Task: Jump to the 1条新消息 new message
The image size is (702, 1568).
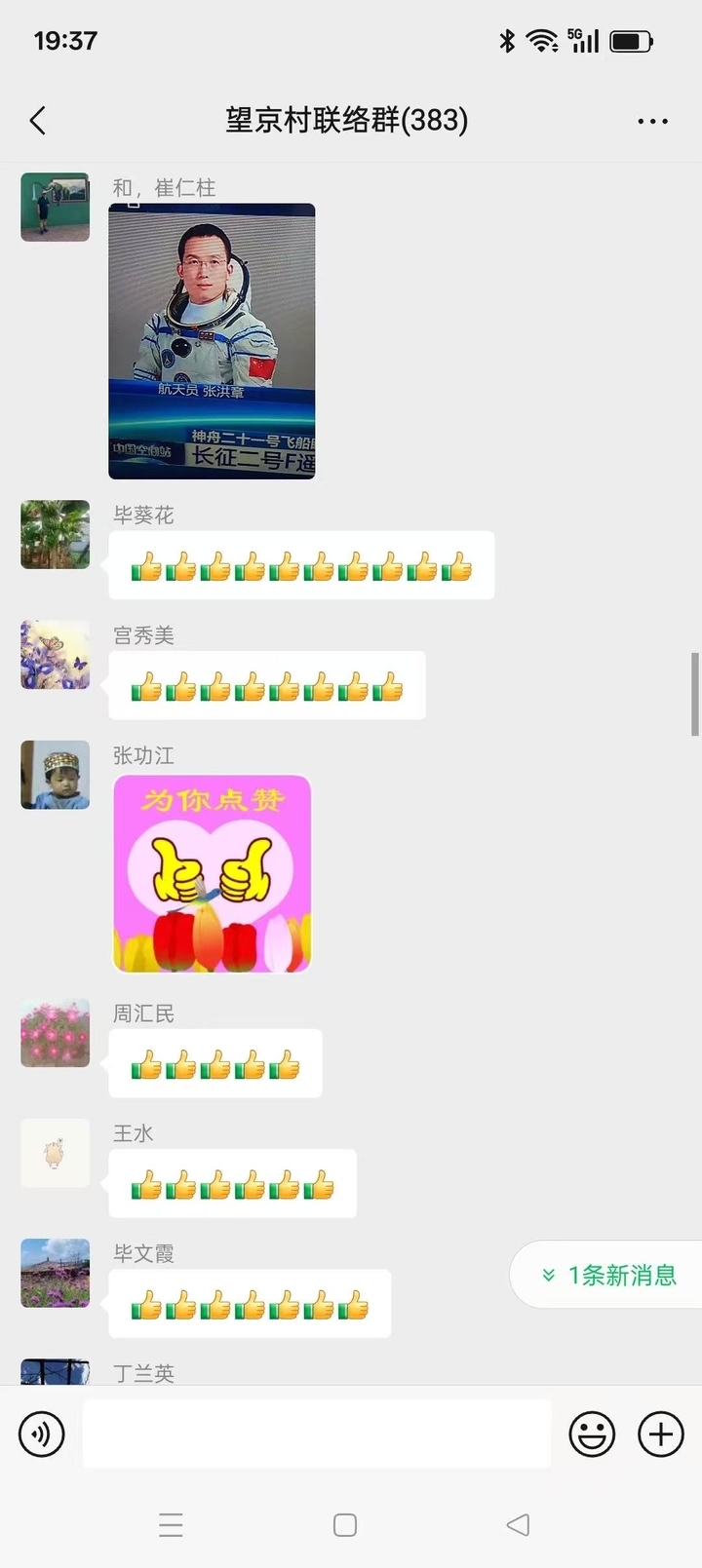Action: point(608,1275)
